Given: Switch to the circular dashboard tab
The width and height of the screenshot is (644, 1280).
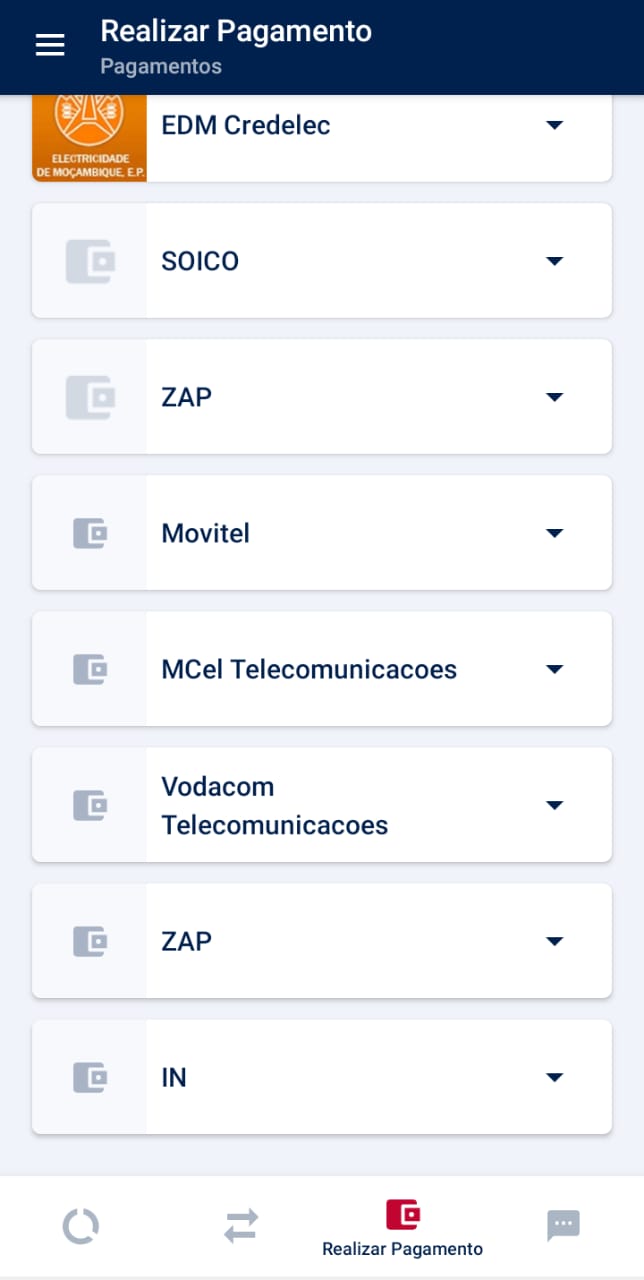Looking at the screenshot, I should click(81, 1226).
